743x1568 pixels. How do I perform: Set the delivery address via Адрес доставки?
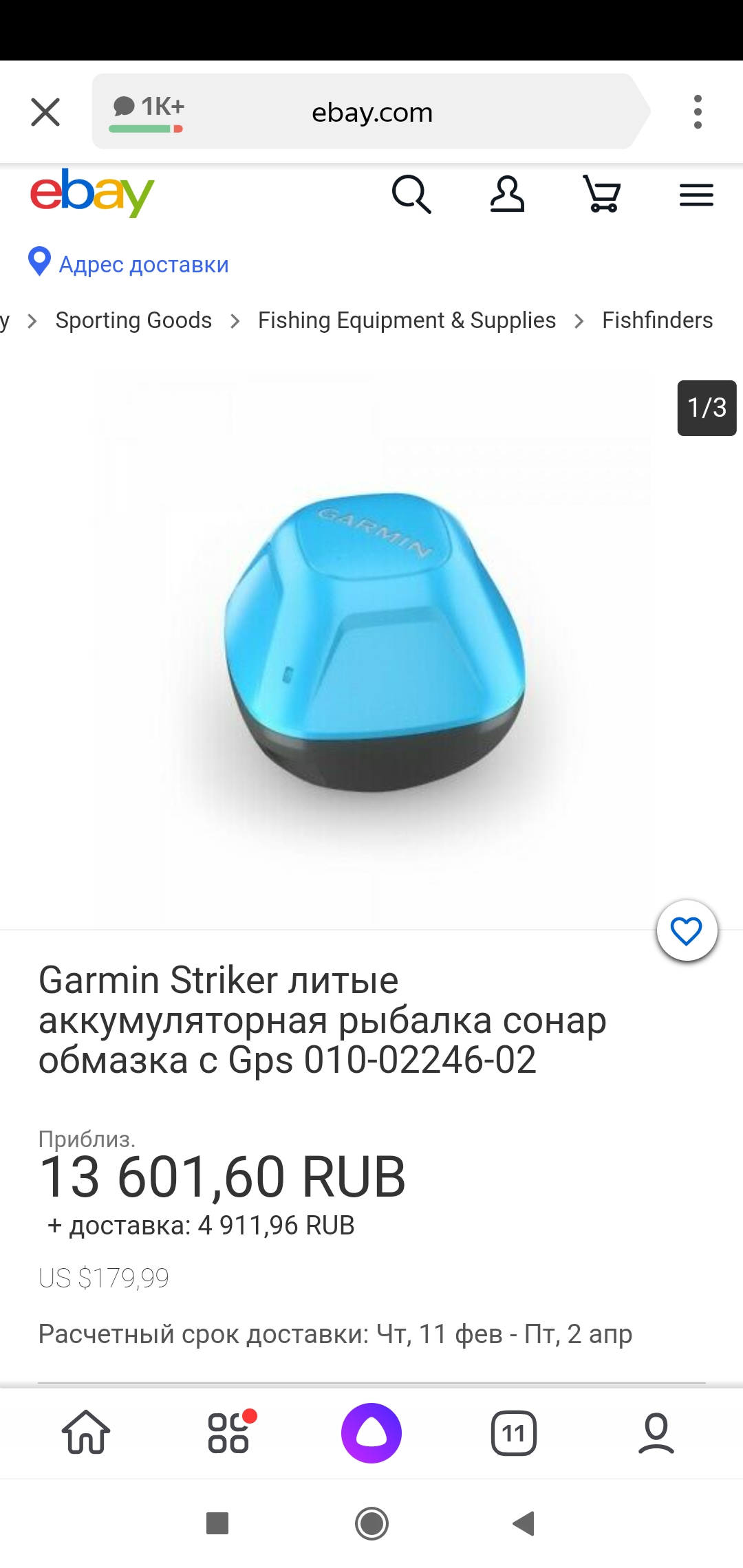pyautogui.click(x=128, y=264)
